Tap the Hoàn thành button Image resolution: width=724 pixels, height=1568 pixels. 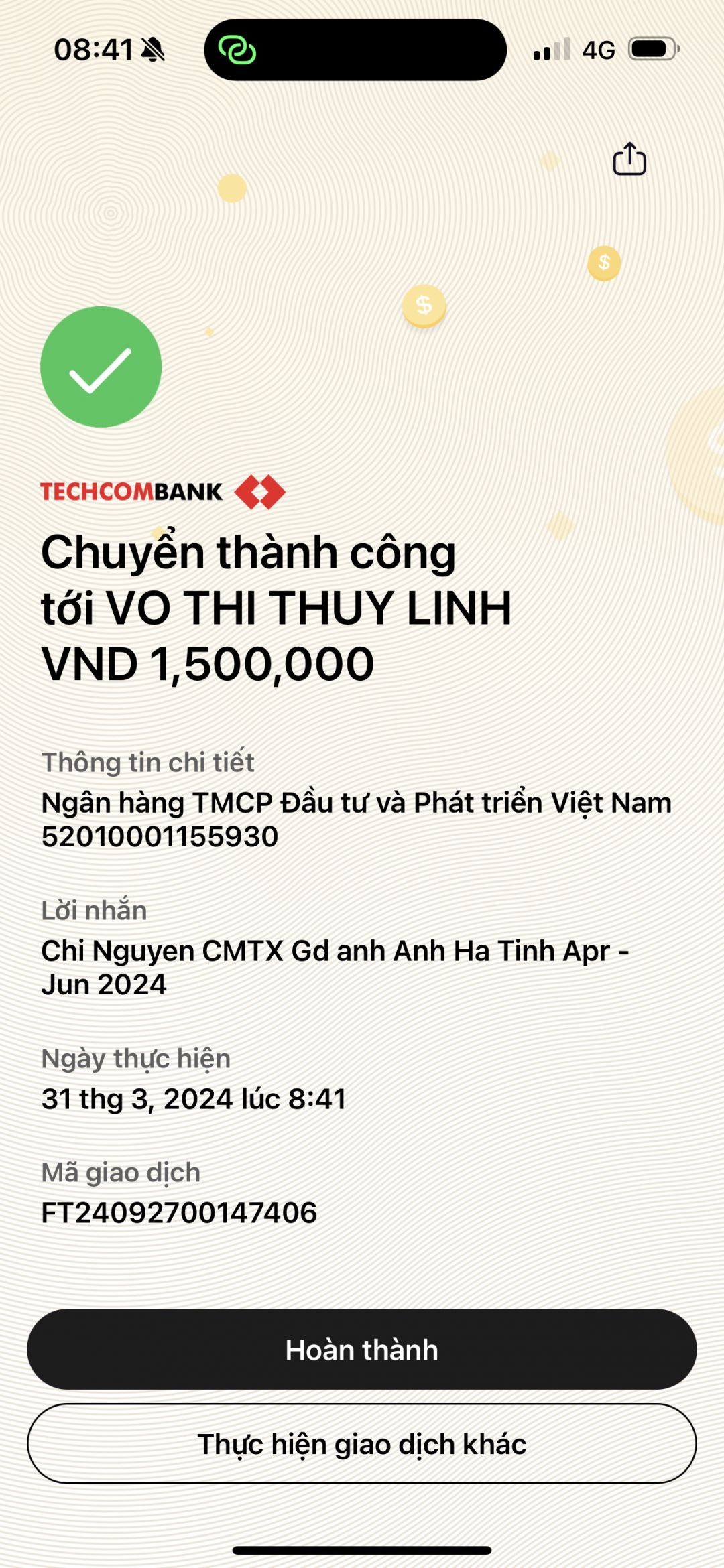pos(362,1350)
